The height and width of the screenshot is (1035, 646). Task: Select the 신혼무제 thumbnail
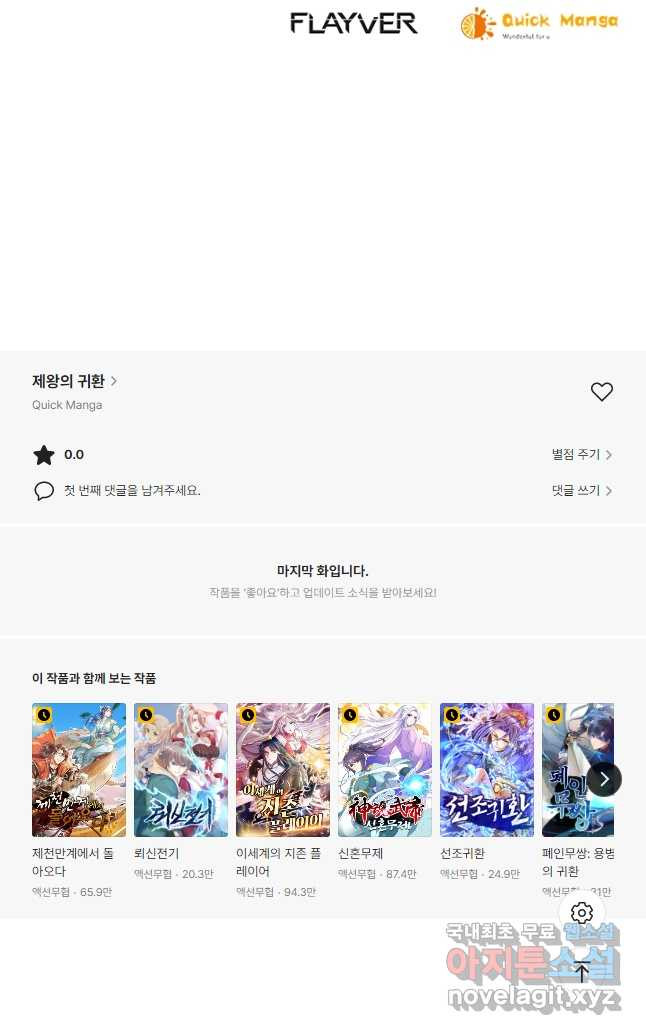tap(385, 769)
